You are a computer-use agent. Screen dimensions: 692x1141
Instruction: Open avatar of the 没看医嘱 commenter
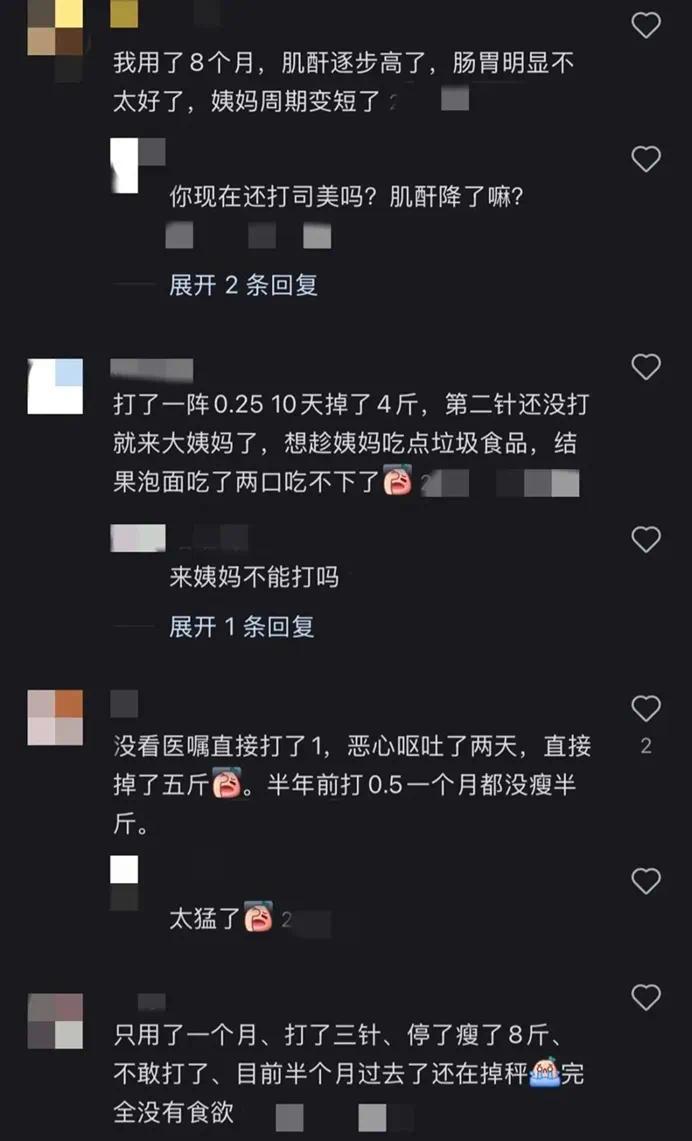[x=55, y=718]
